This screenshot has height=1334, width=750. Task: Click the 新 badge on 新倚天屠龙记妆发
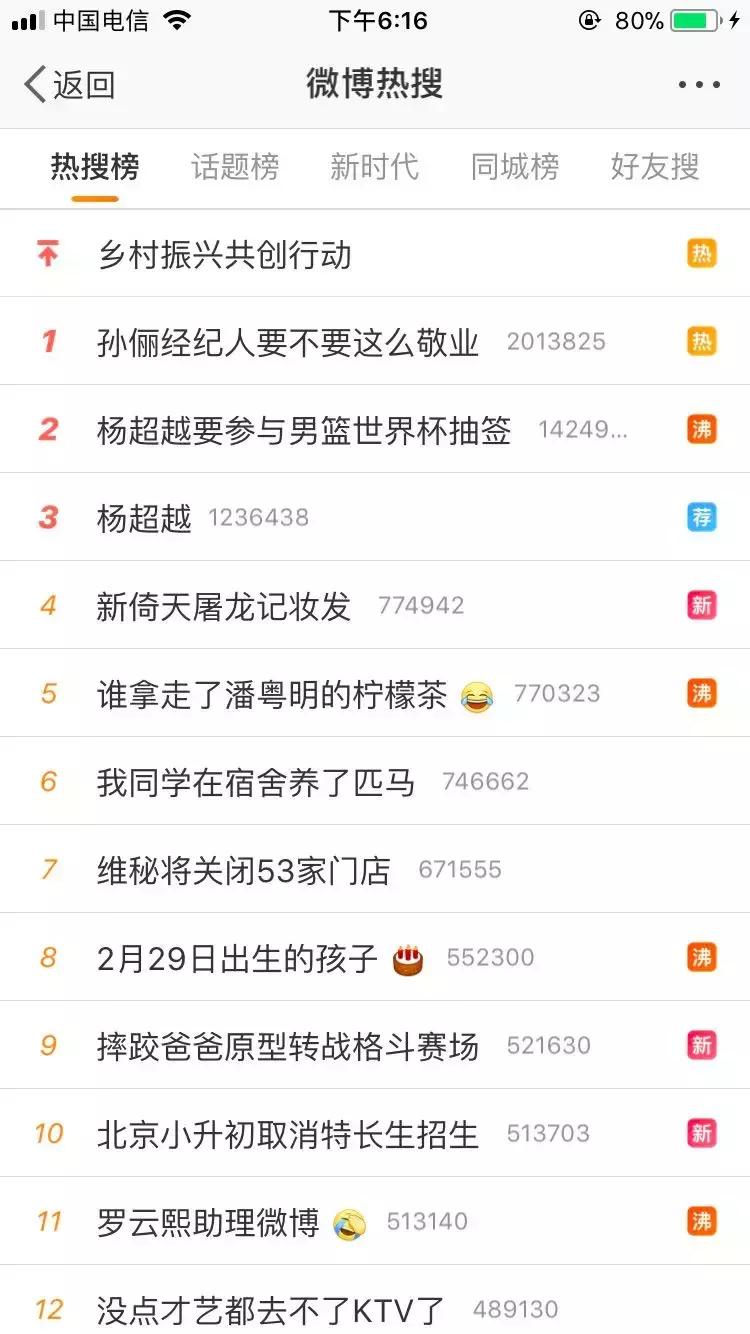tap(702, 605)
